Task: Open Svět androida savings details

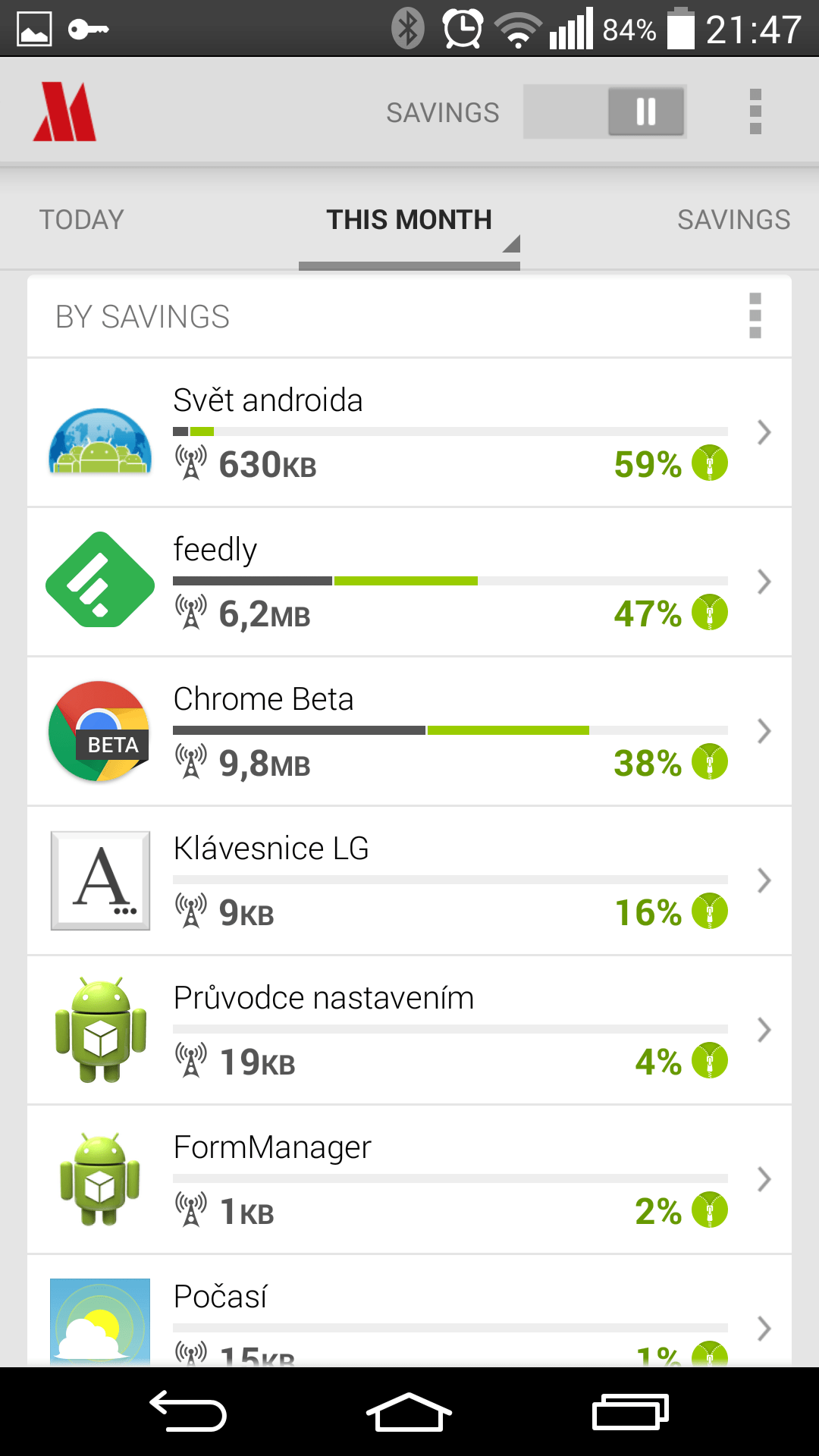Action: click(409, 432)
